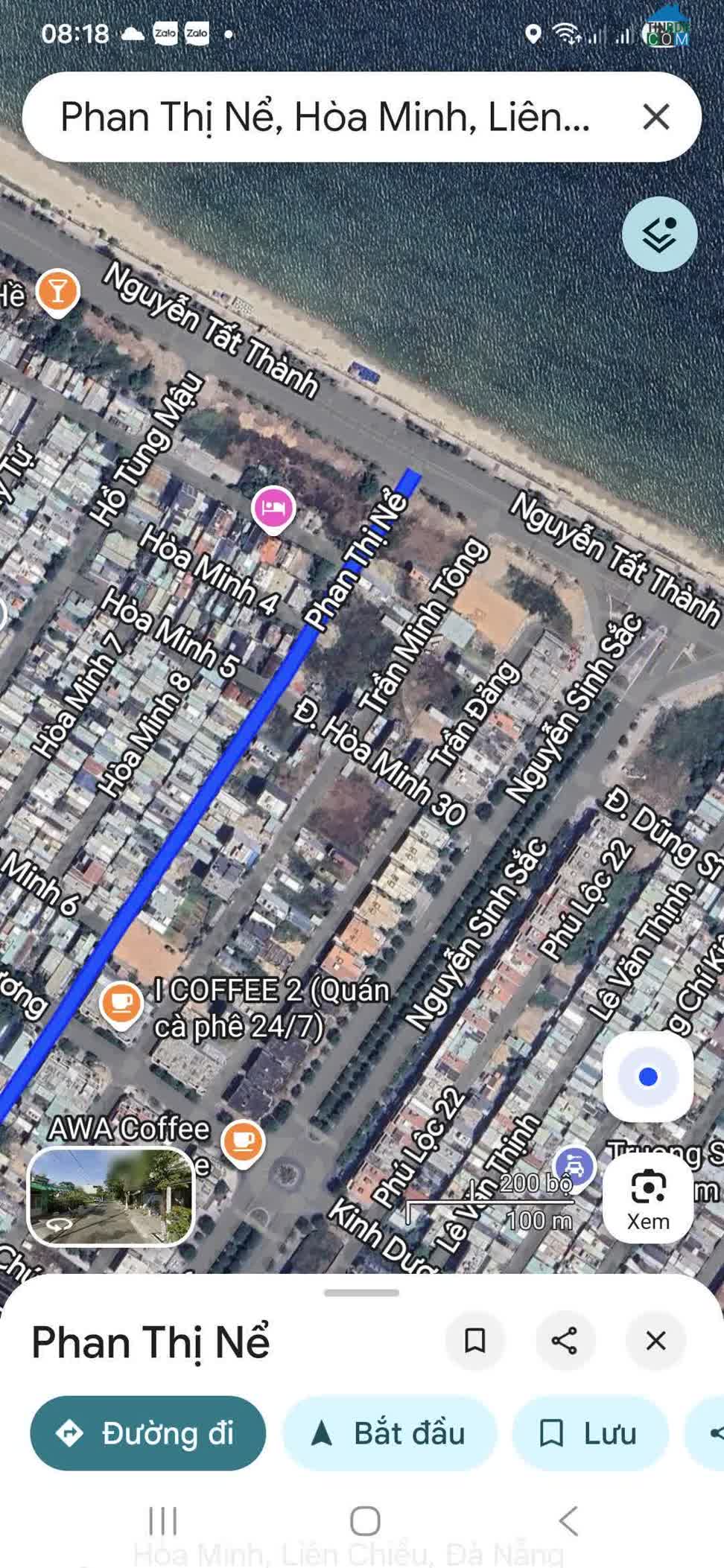Go to the home screen via home button
Screen dimensions: 724x1568
(365, 1521)
